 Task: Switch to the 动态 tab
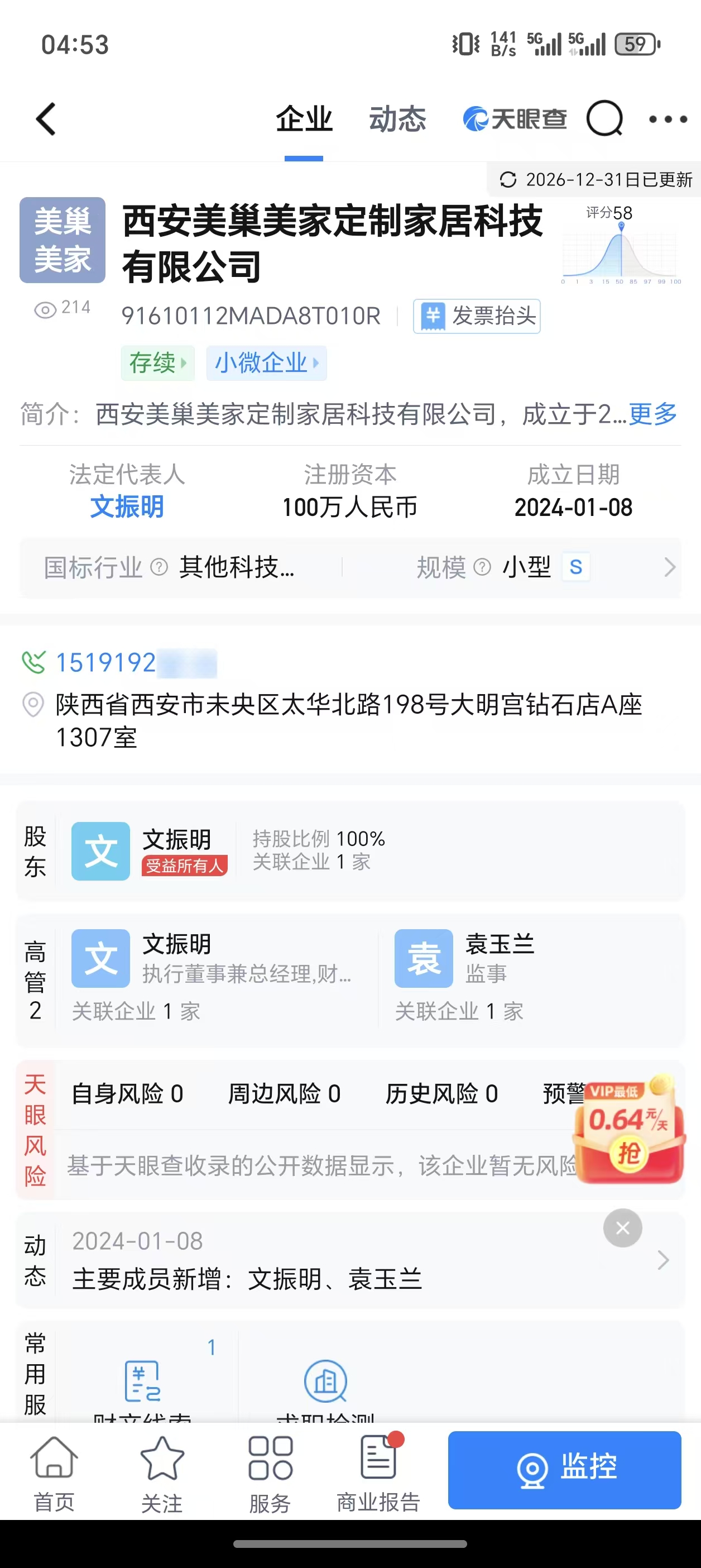tap(397, 119)
